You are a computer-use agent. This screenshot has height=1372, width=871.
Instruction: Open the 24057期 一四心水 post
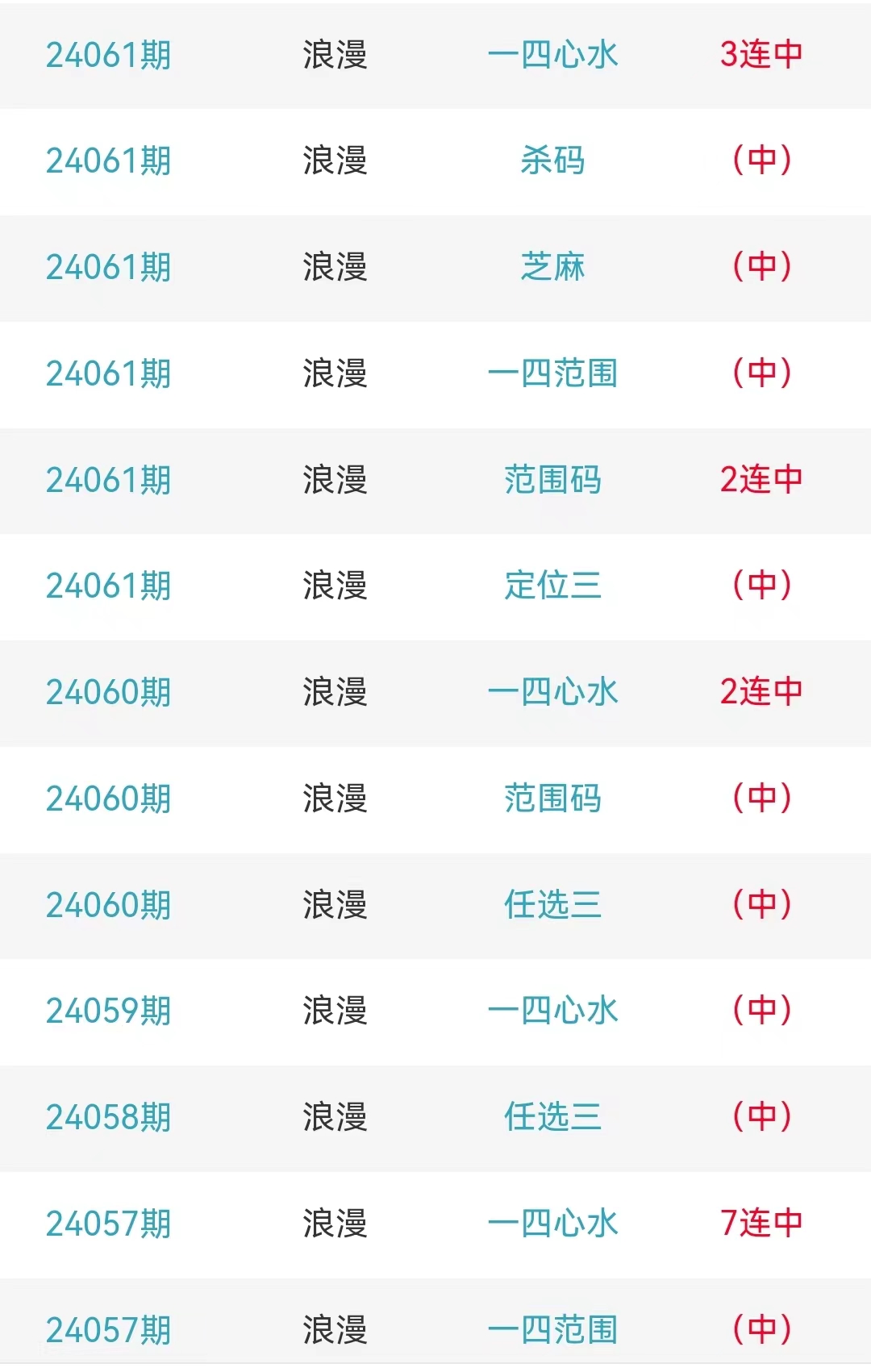pos(552,1224)
